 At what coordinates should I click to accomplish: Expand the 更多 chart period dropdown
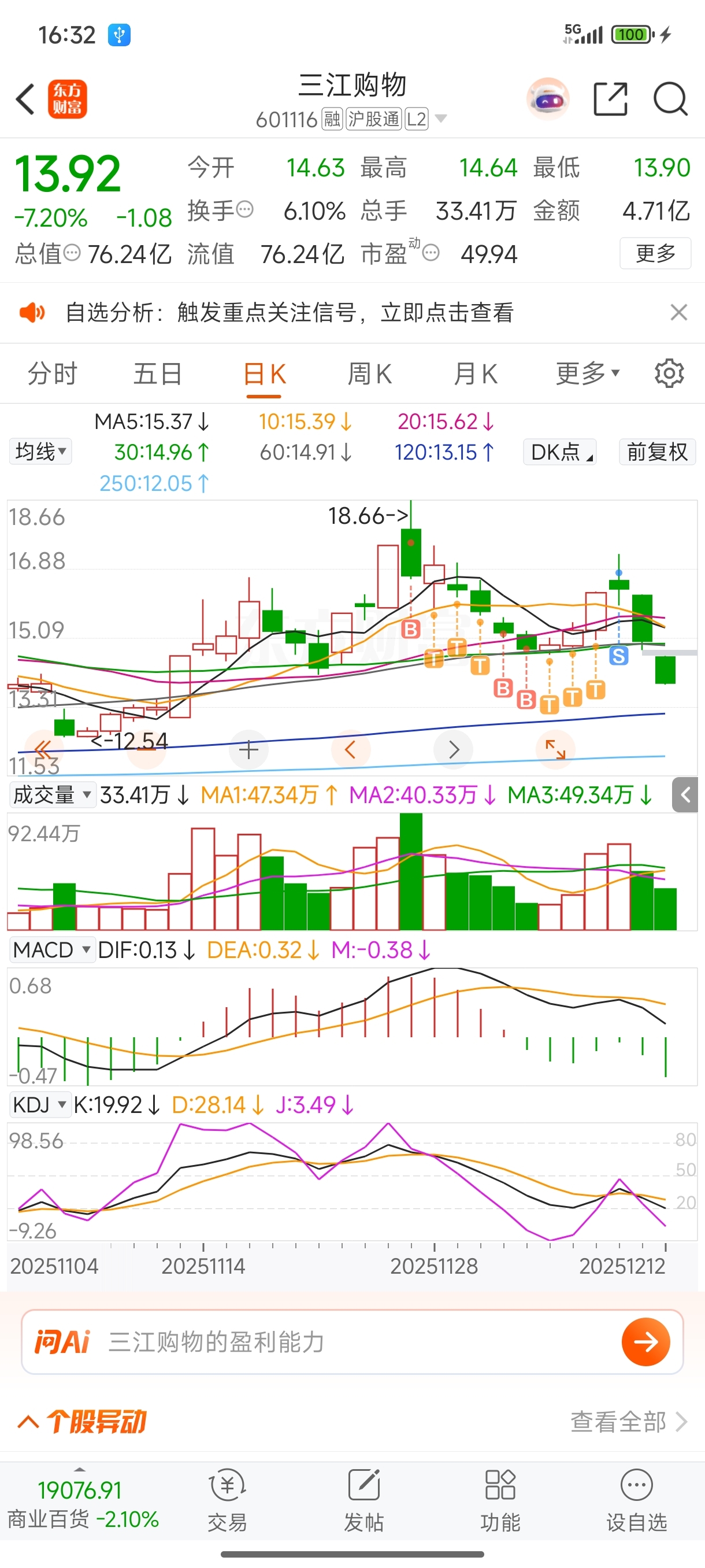click(x=587, y=373)
